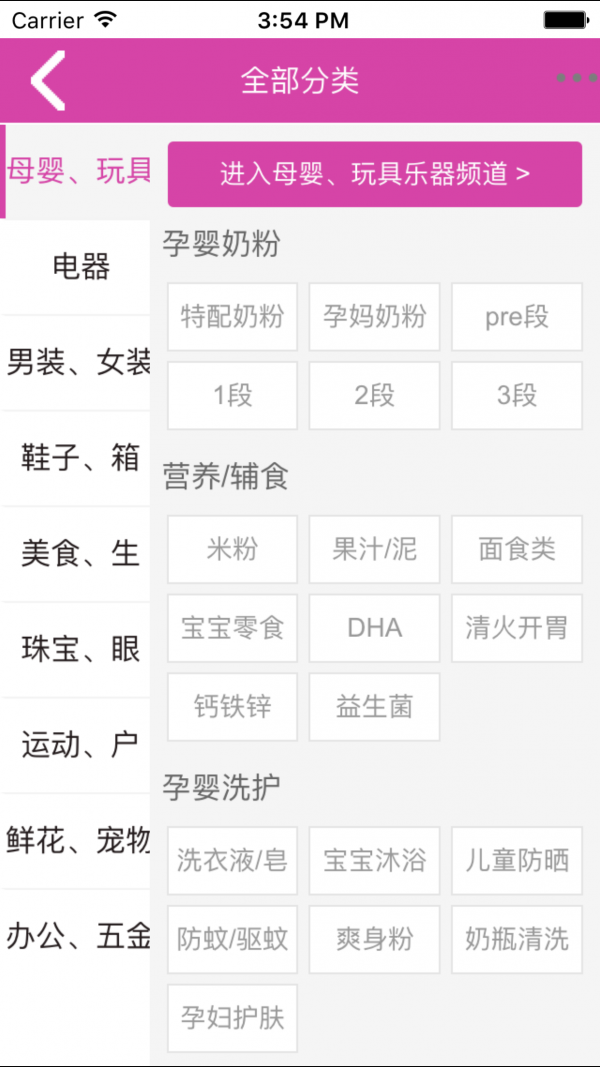600x1067 pixels.
Task: Select the DHA subcategory
Action: [x=374, y=628]
